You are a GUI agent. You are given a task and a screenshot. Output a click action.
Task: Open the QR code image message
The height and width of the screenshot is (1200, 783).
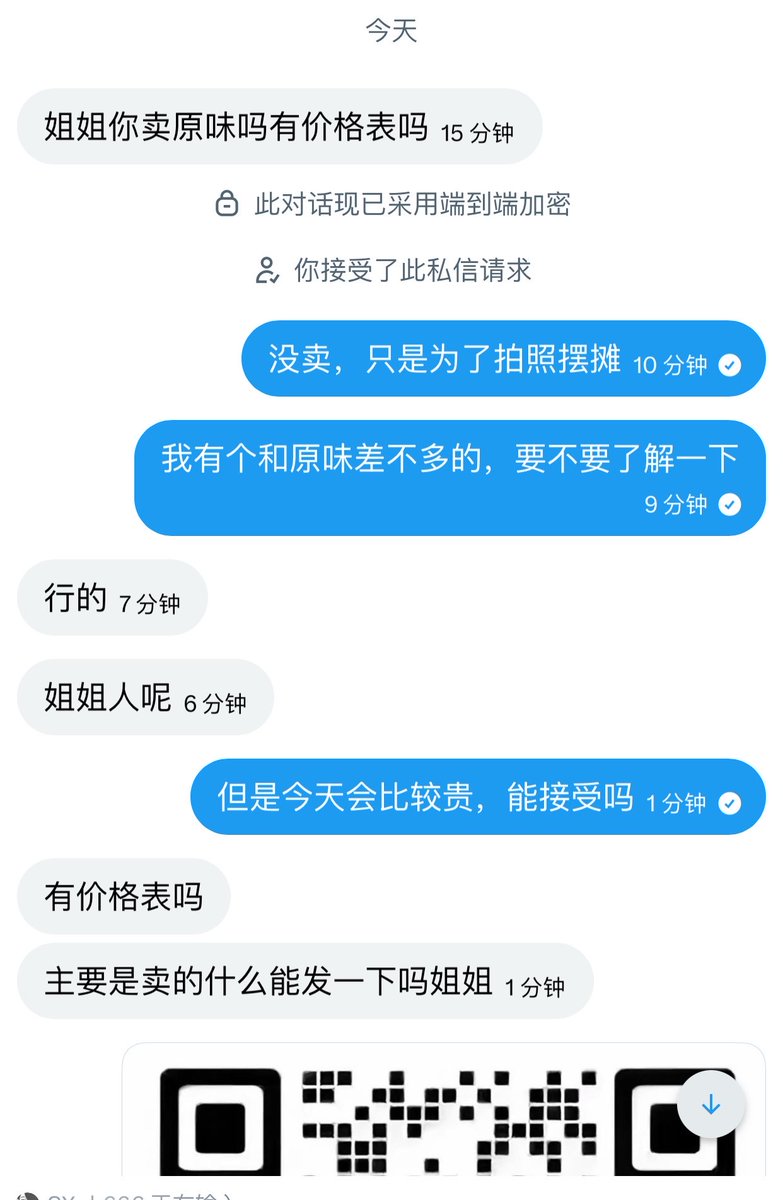click(x=443, y=1110)
